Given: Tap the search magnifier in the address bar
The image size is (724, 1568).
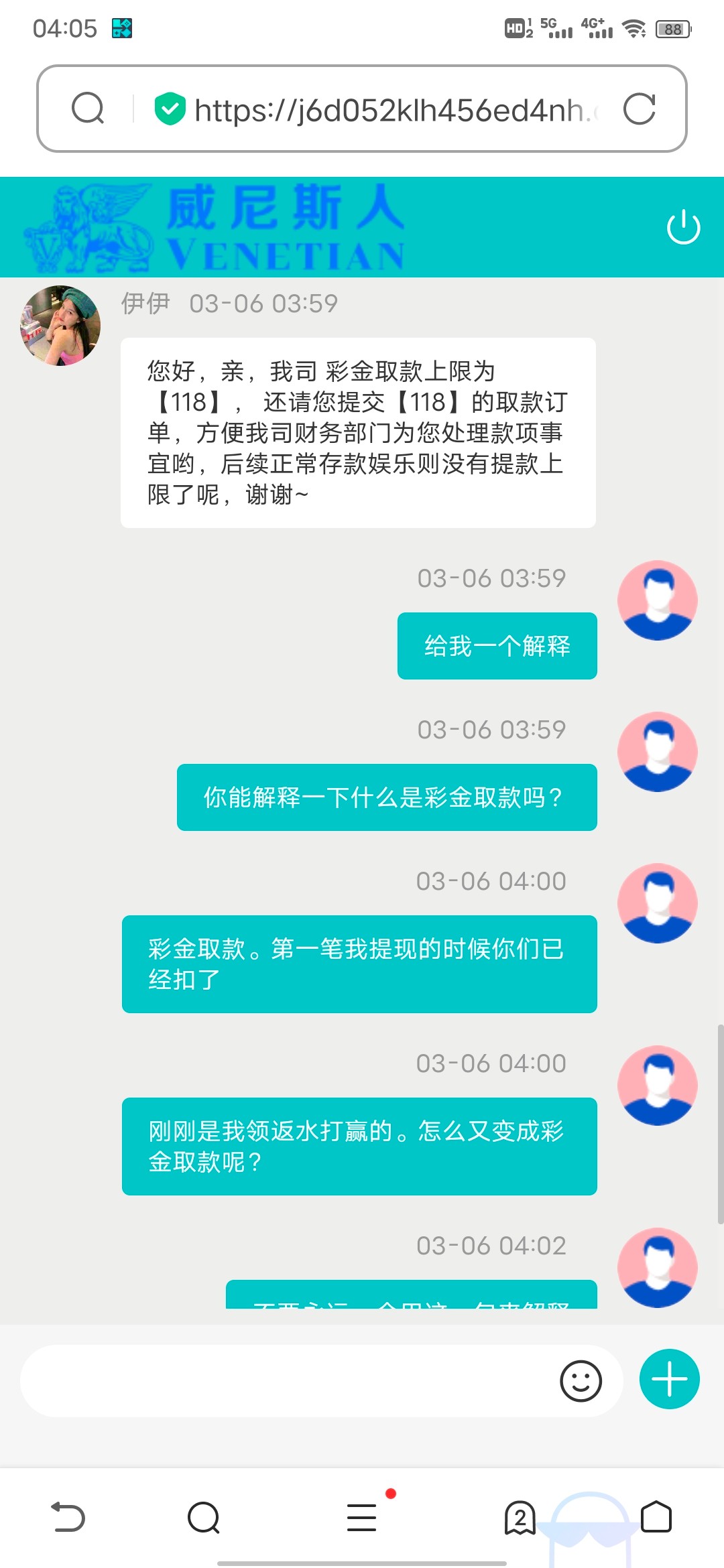Looking at the screenshot, I should click(x=87, y=108).
